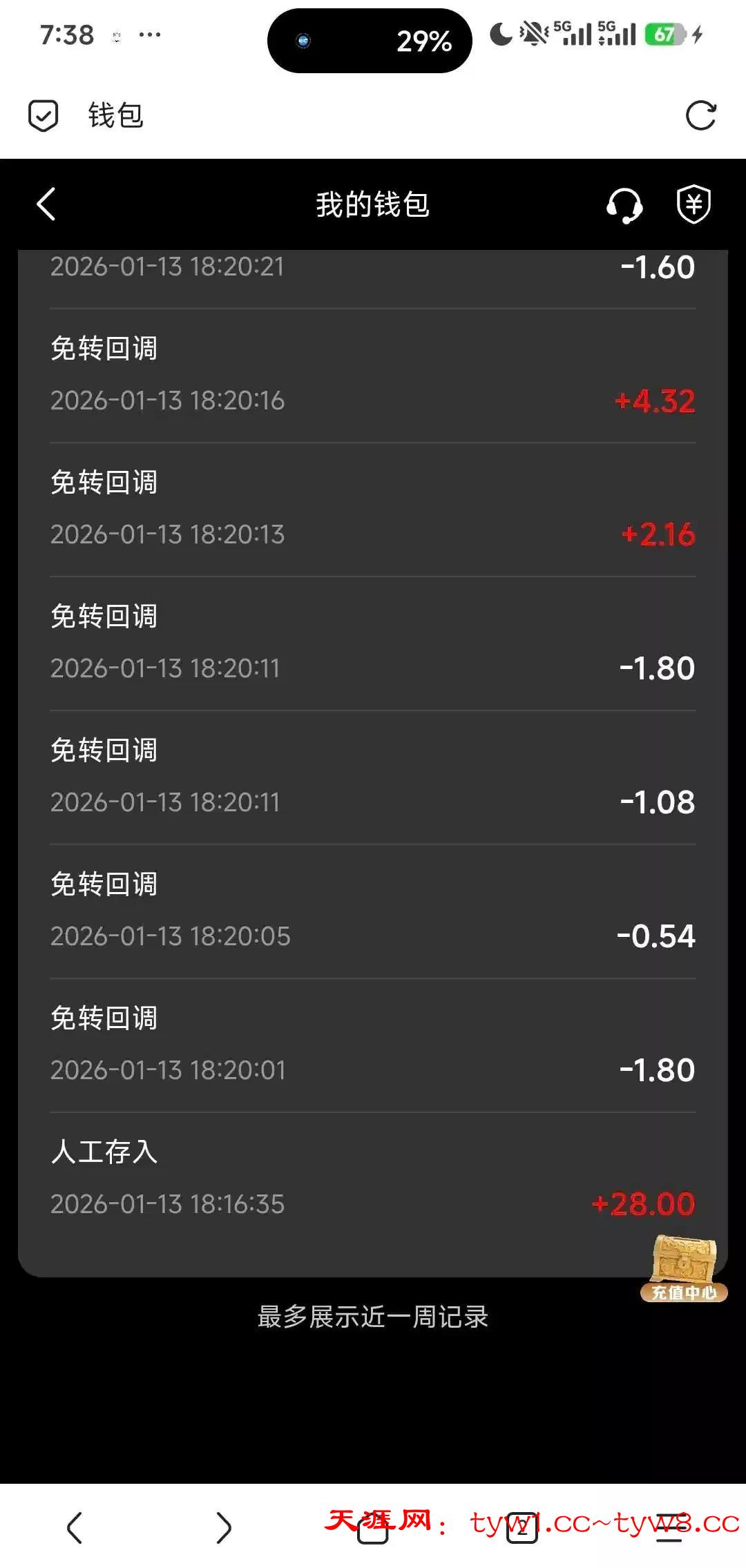Go forward in the browser
Viewport: 746px width, 1568px height.
223,1527
